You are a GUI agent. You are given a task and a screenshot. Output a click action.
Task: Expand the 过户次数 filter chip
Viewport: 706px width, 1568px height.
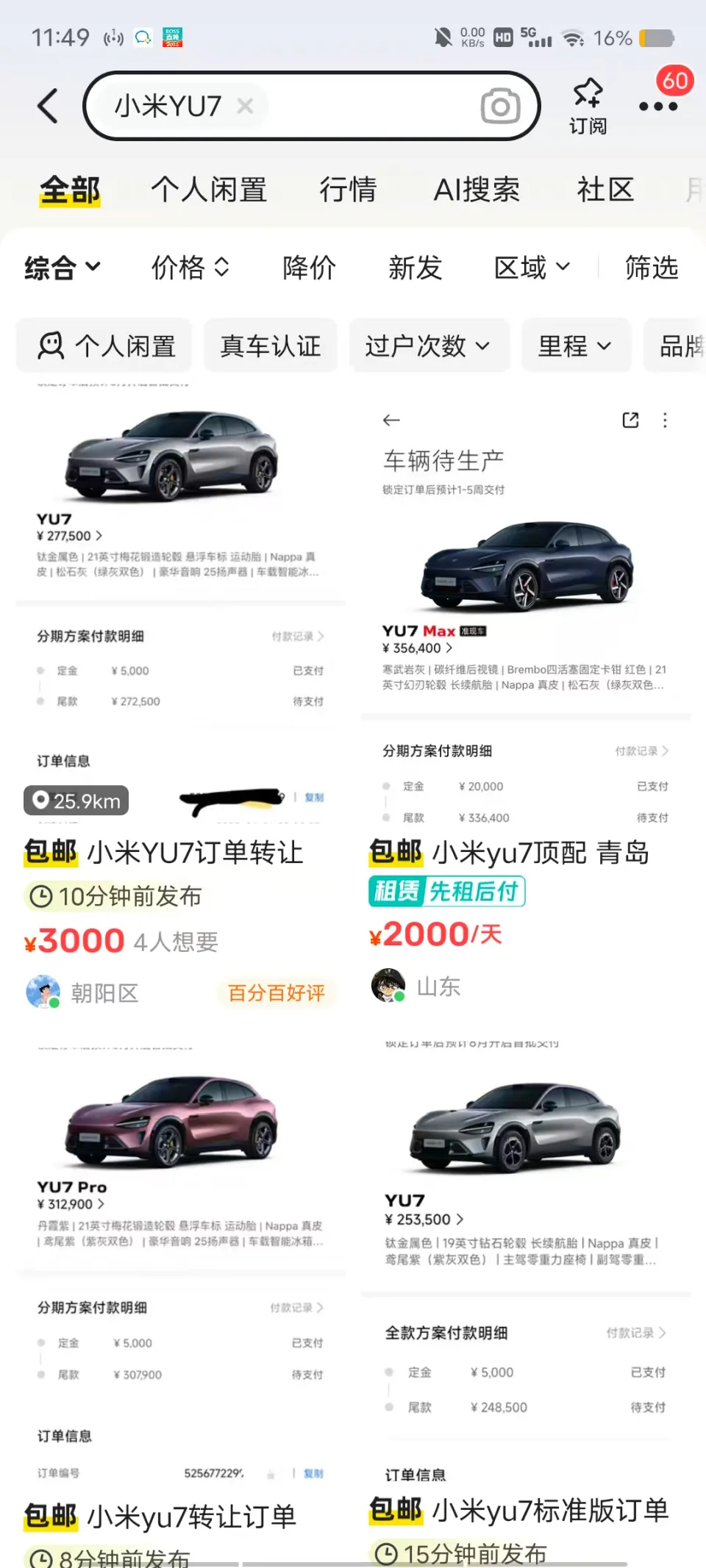[427, 346]
